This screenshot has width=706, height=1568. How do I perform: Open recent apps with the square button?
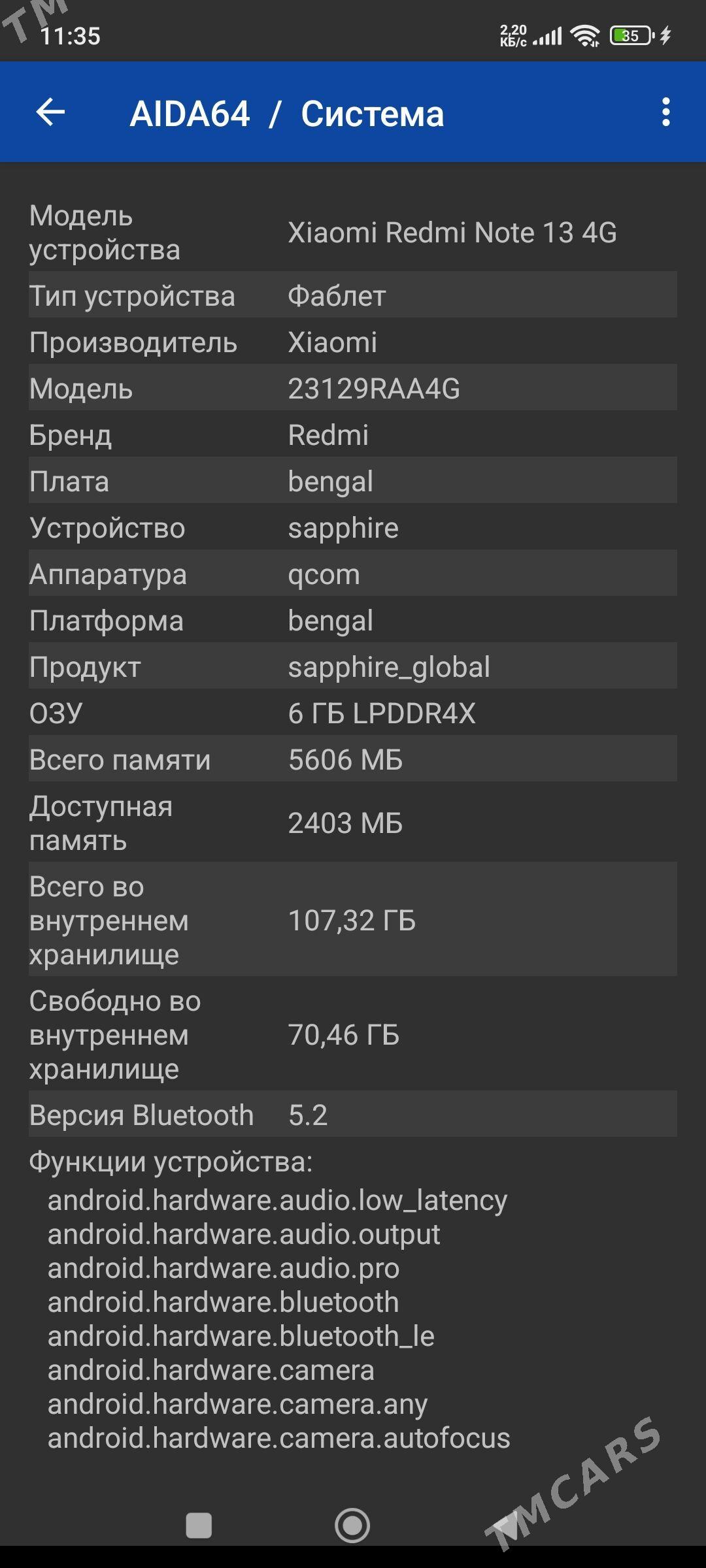point(199,1526)
